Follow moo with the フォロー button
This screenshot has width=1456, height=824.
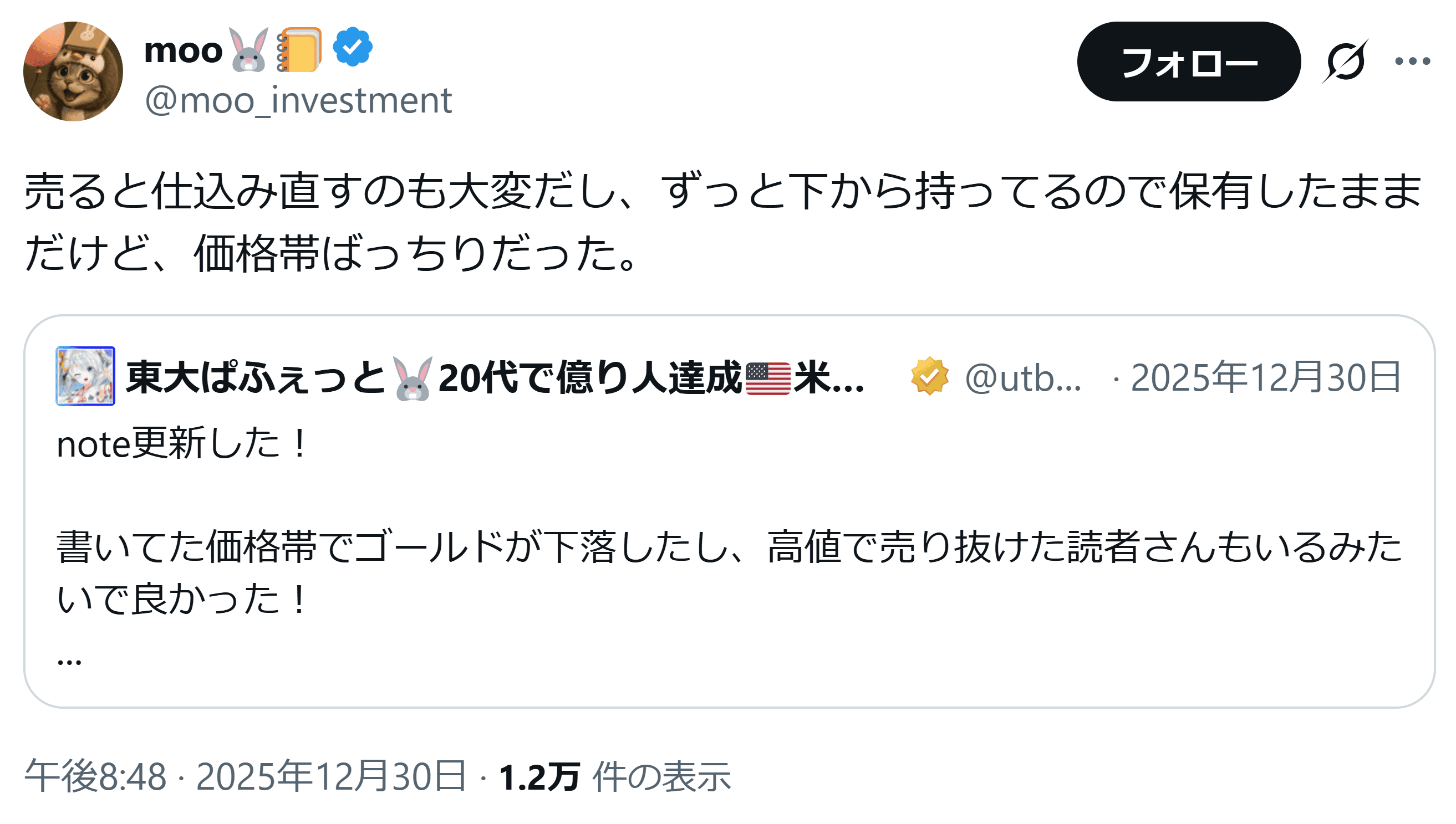1188,62
